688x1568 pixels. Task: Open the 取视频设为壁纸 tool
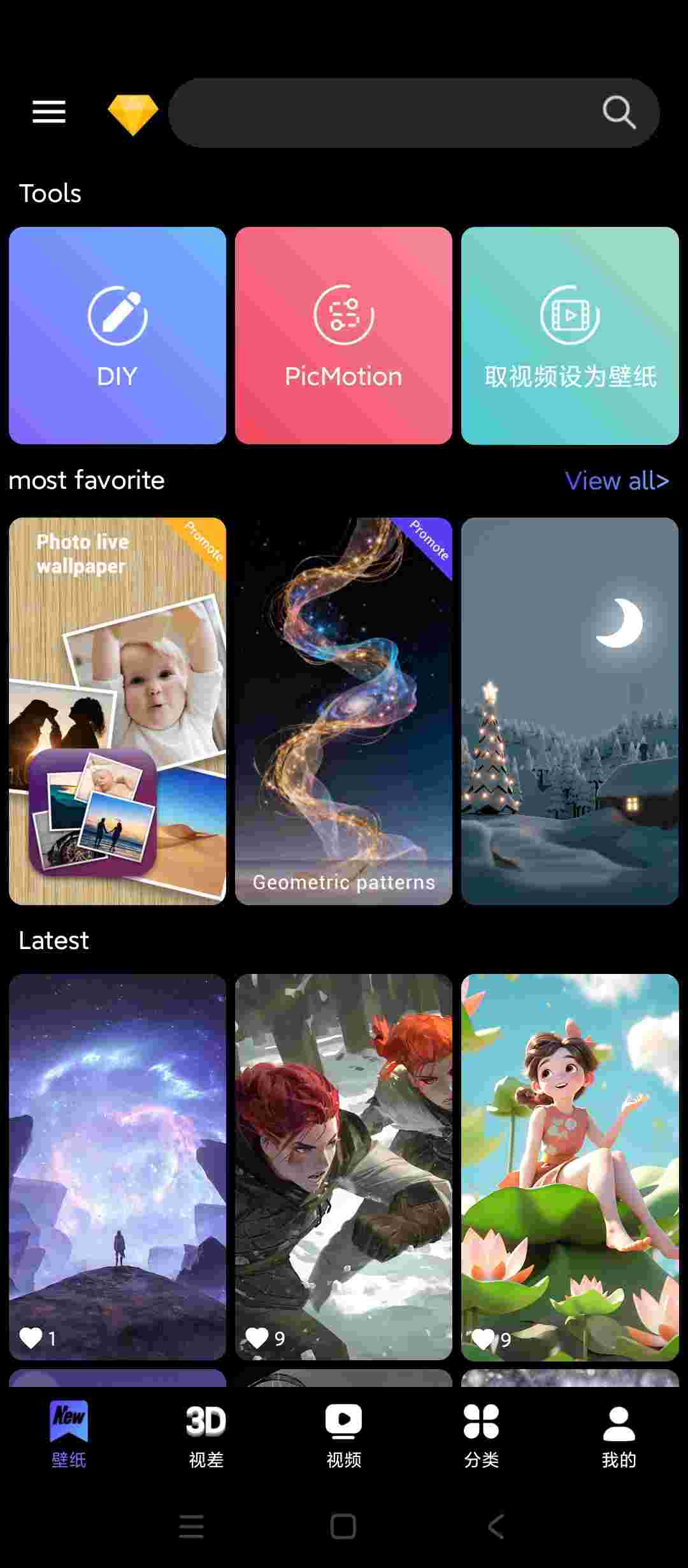(x=570, y=335)
